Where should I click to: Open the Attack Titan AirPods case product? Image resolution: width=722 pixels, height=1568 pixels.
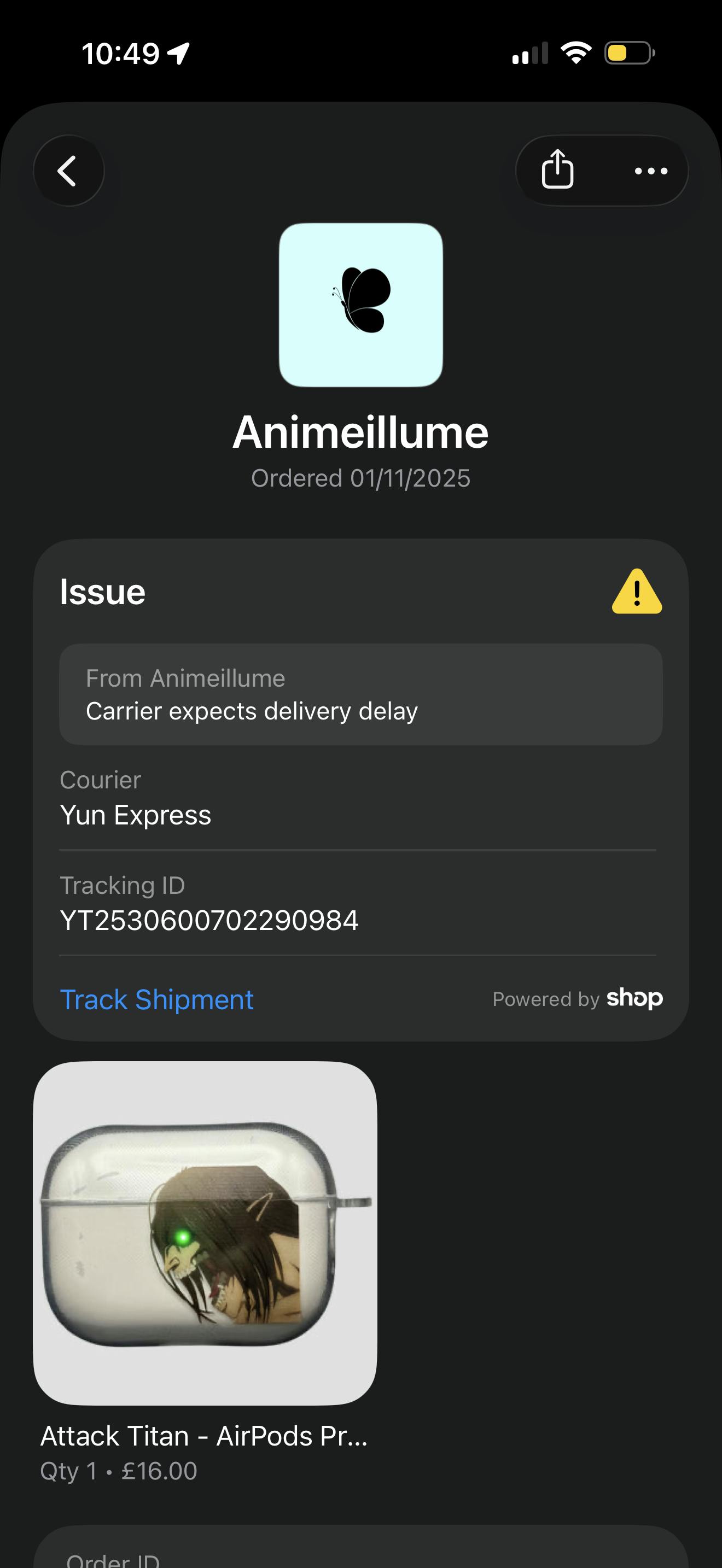click(x=205, y=1233)
